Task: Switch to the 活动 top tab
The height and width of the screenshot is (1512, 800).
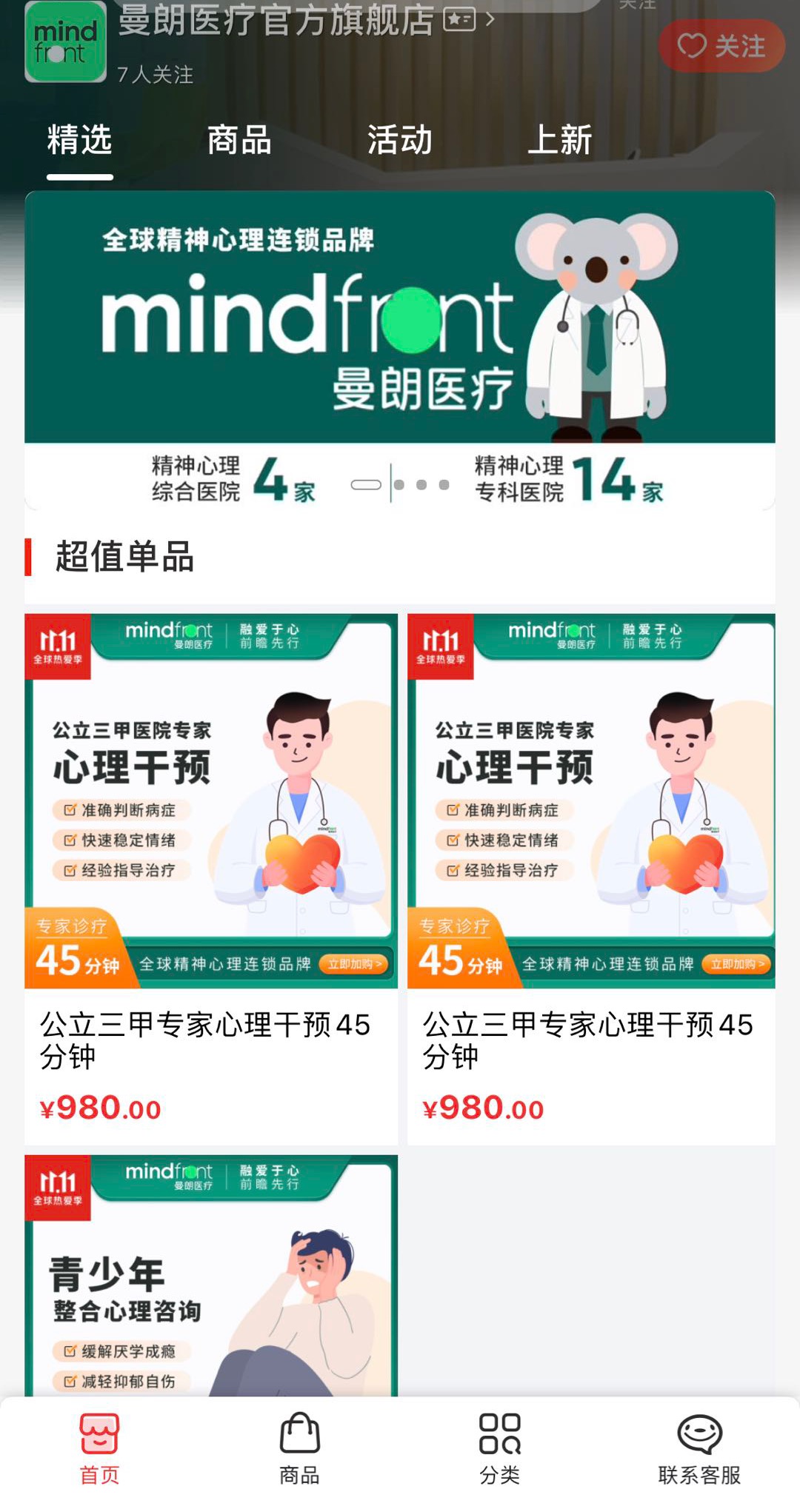Action: (399, 140)
